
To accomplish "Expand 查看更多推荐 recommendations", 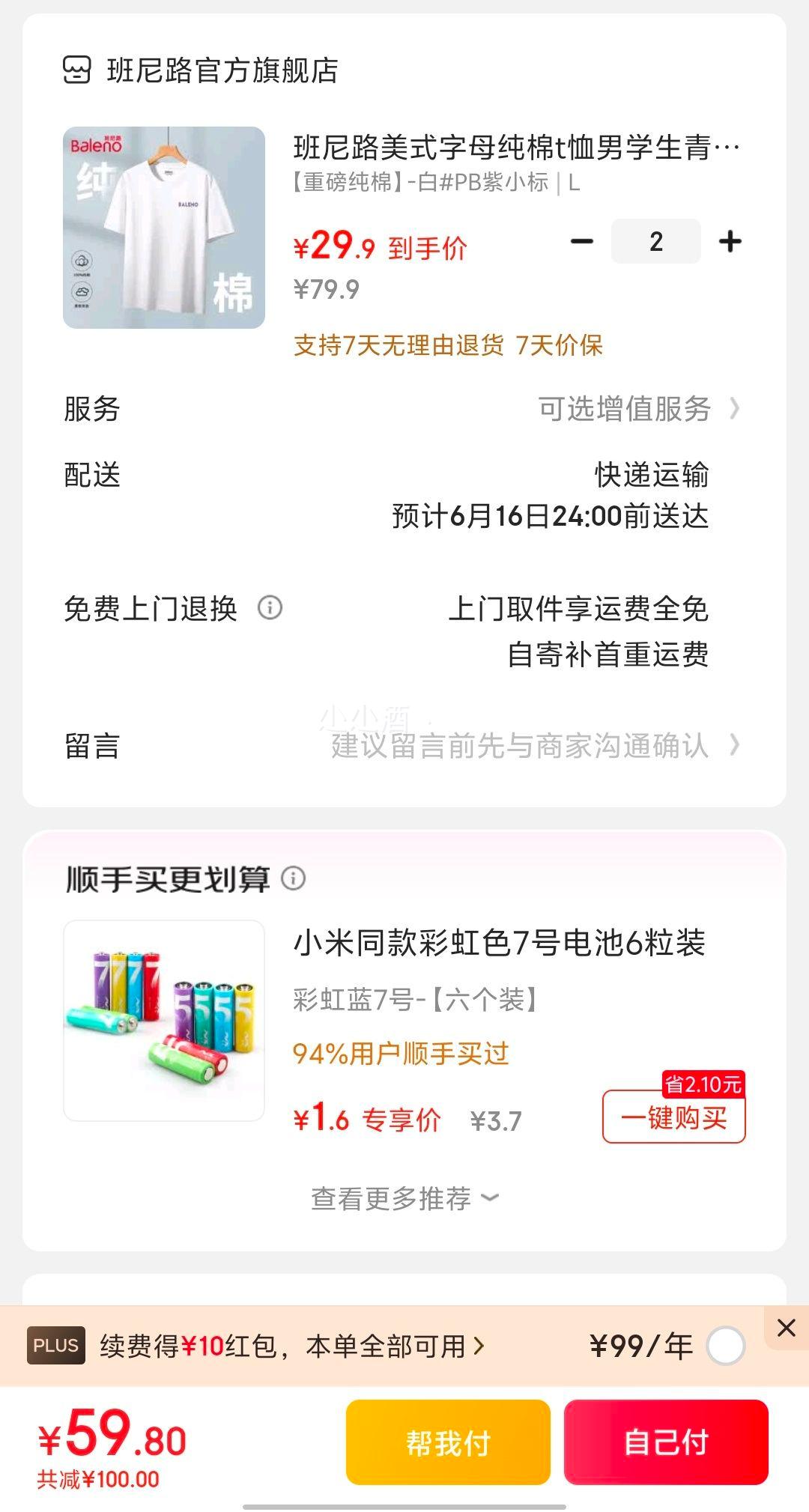I will click(404, 1198).
